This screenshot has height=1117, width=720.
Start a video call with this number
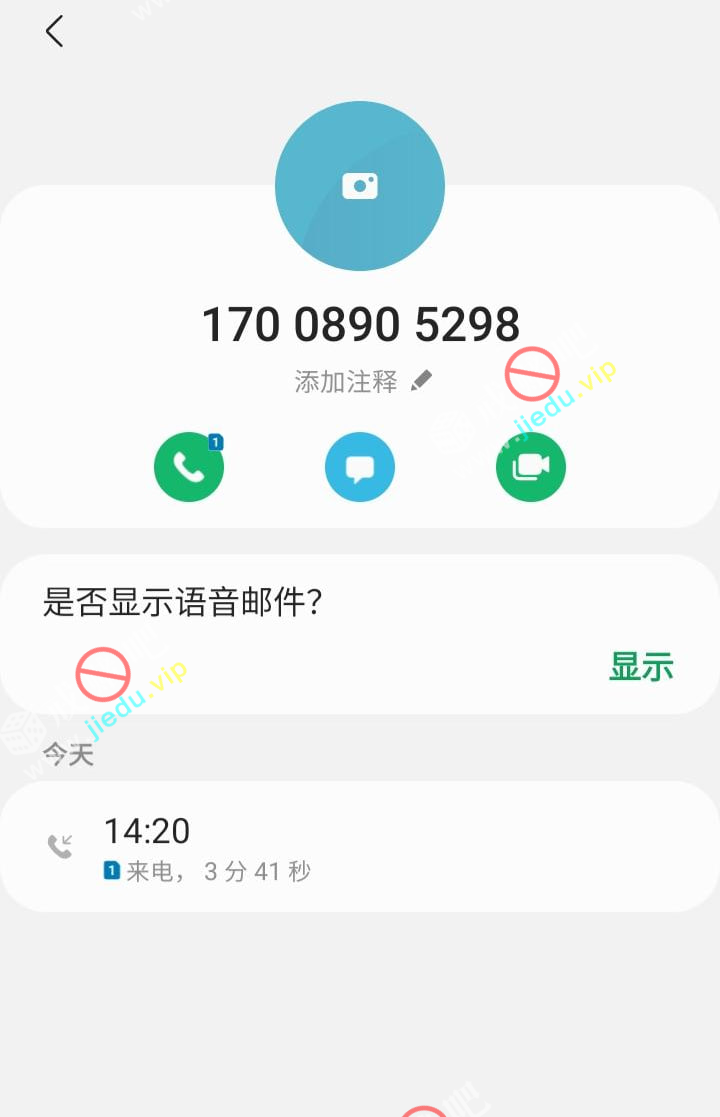click(x=531, y=467)
